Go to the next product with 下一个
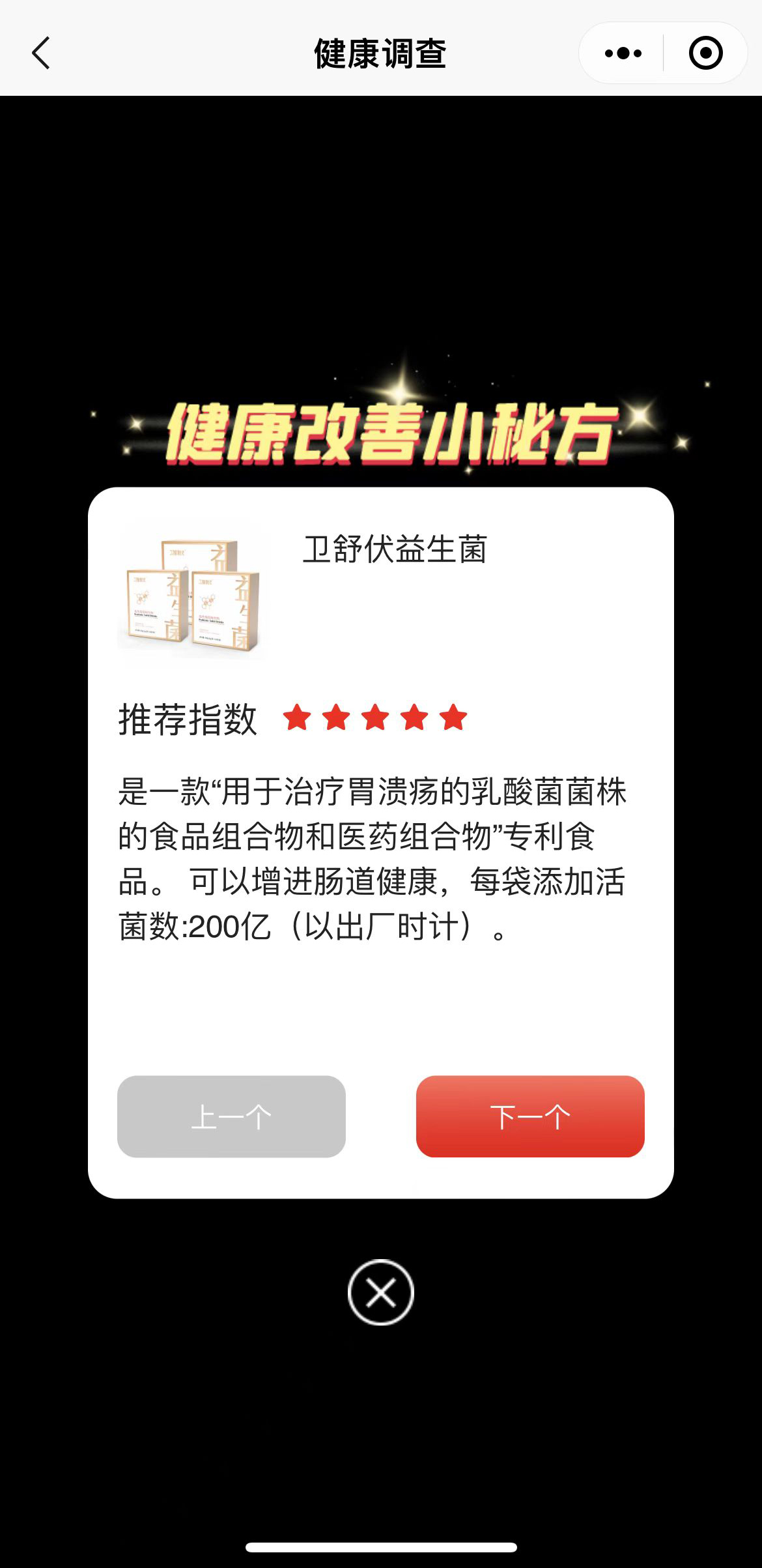762x1568 pixels. point(529,1116)
